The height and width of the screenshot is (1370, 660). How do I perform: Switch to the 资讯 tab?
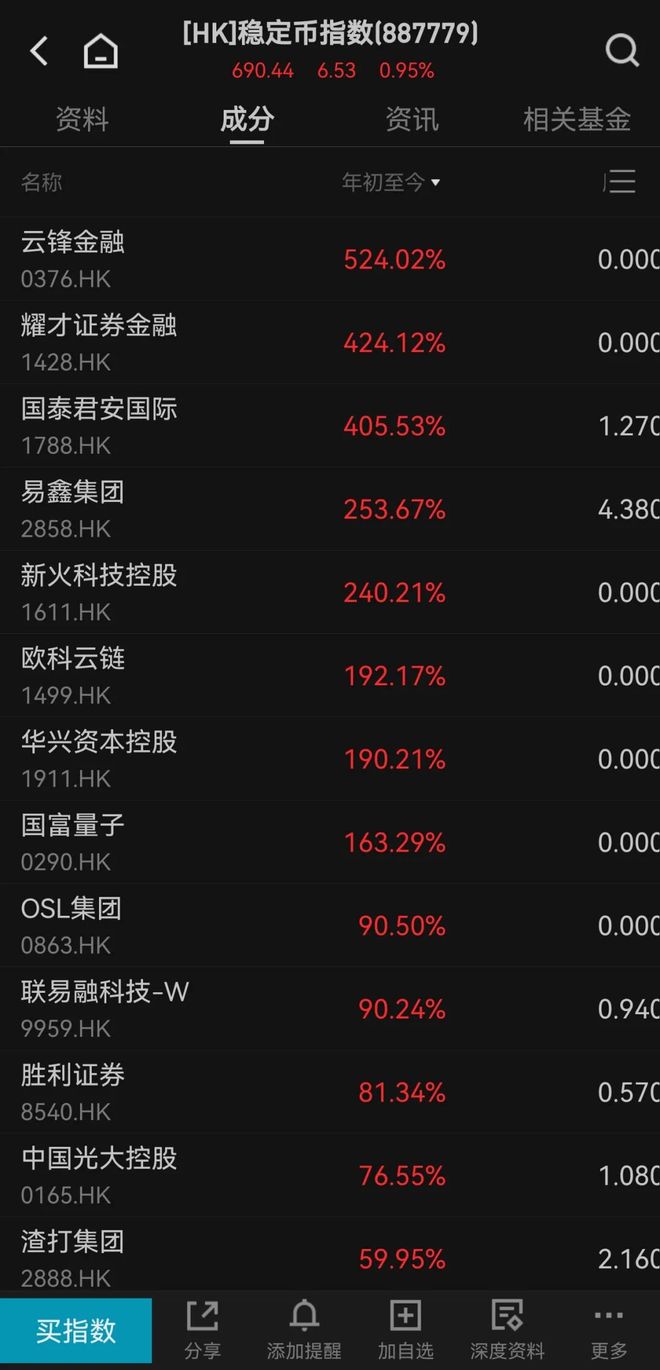tap(412, 120)
